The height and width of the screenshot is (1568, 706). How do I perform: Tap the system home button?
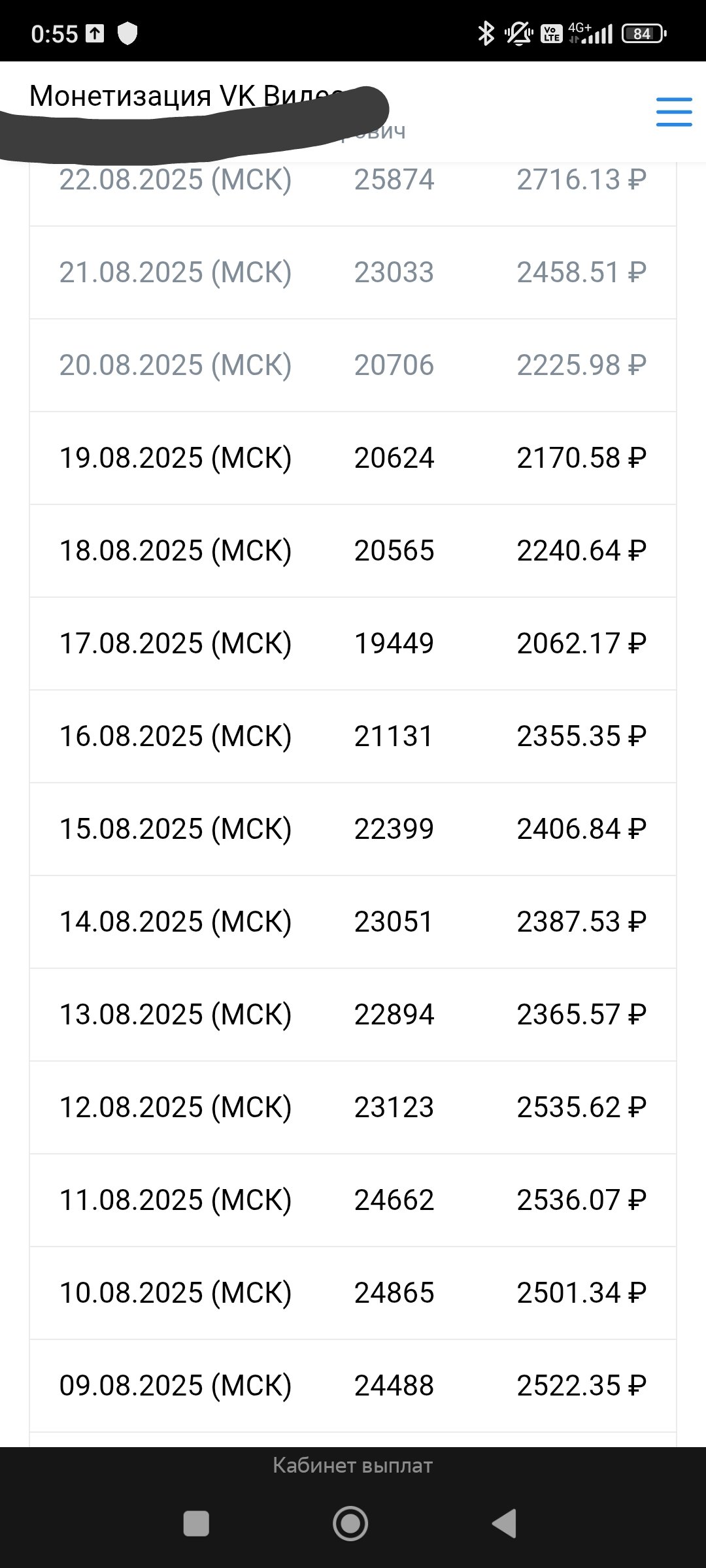tap(350, 1524)
